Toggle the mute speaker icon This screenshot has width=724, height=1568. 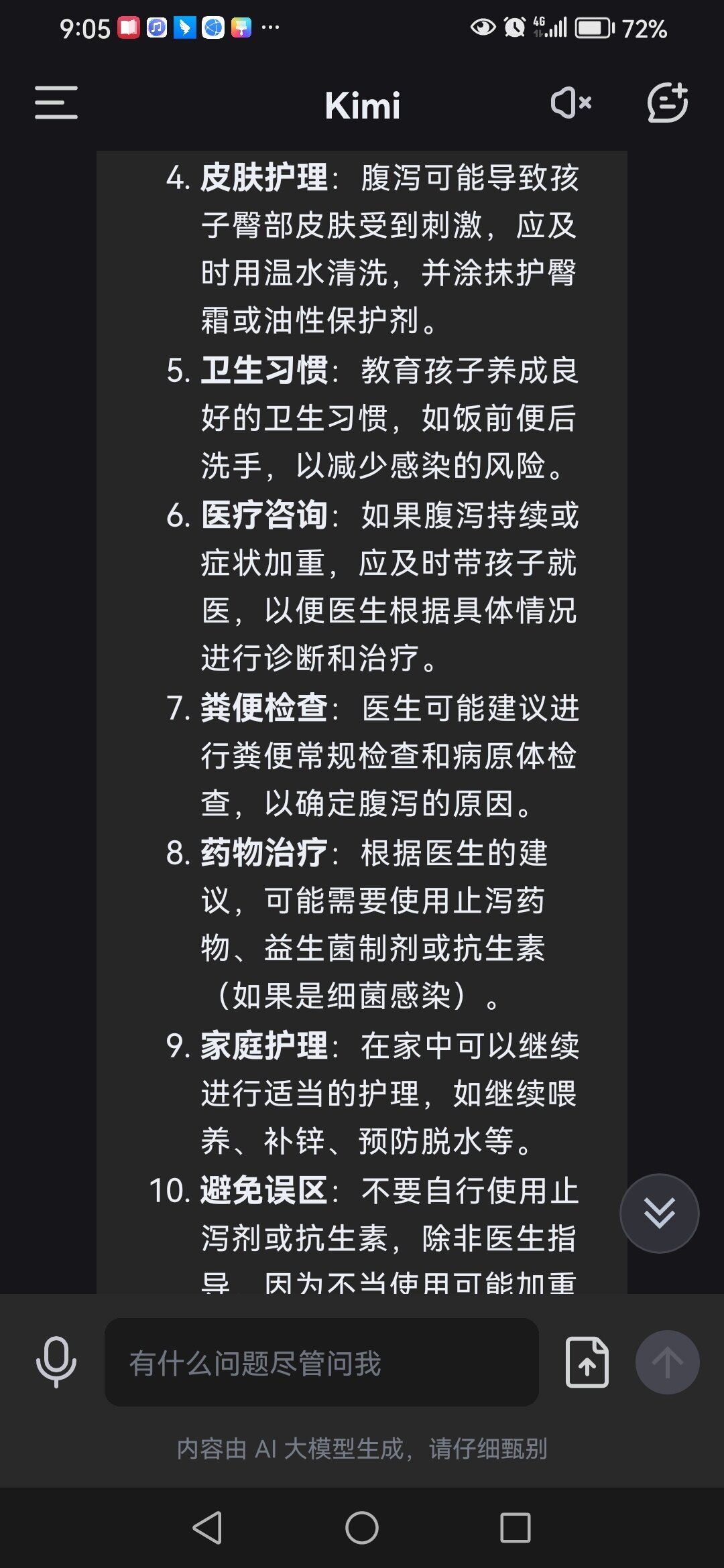click(x=571, y=103)
